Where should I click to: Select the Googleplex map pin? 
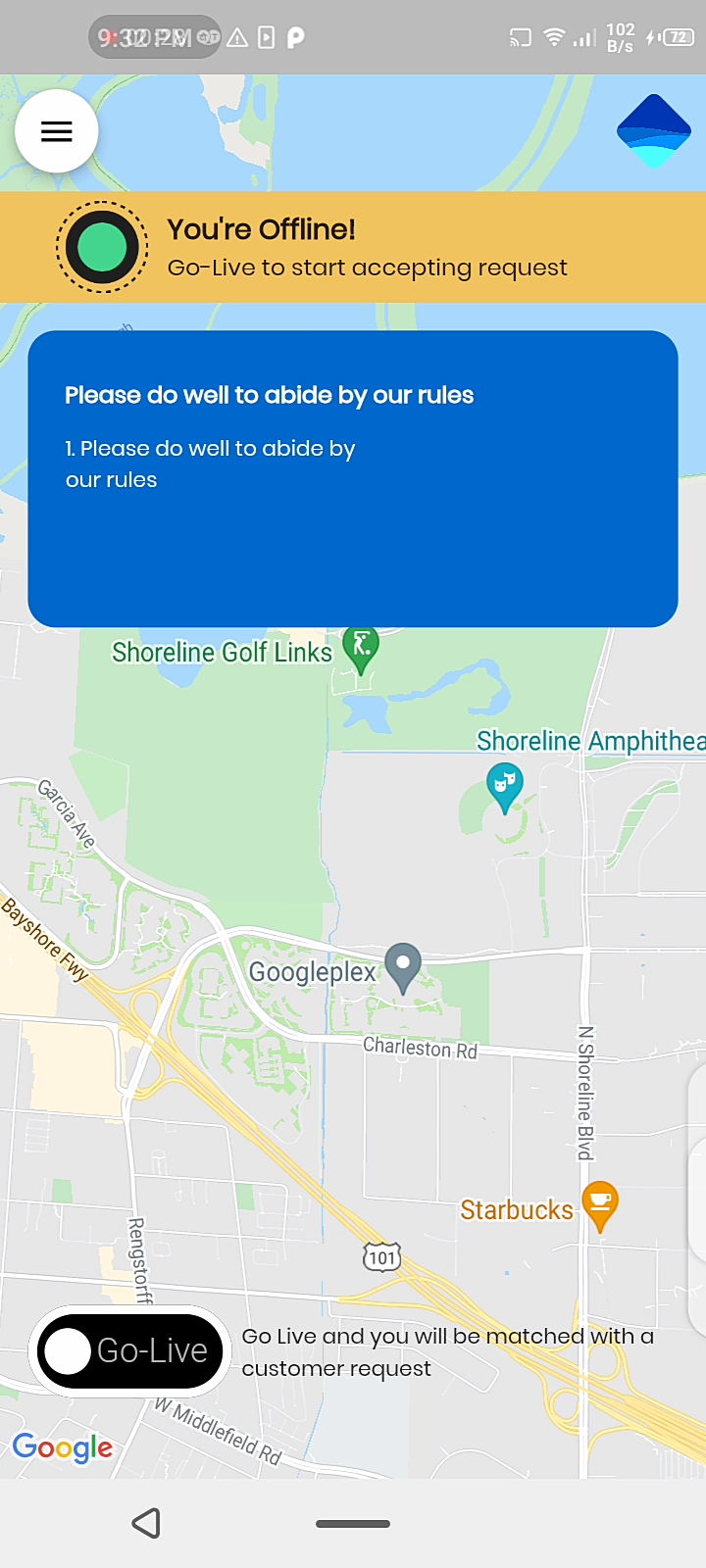pos(403,966)
